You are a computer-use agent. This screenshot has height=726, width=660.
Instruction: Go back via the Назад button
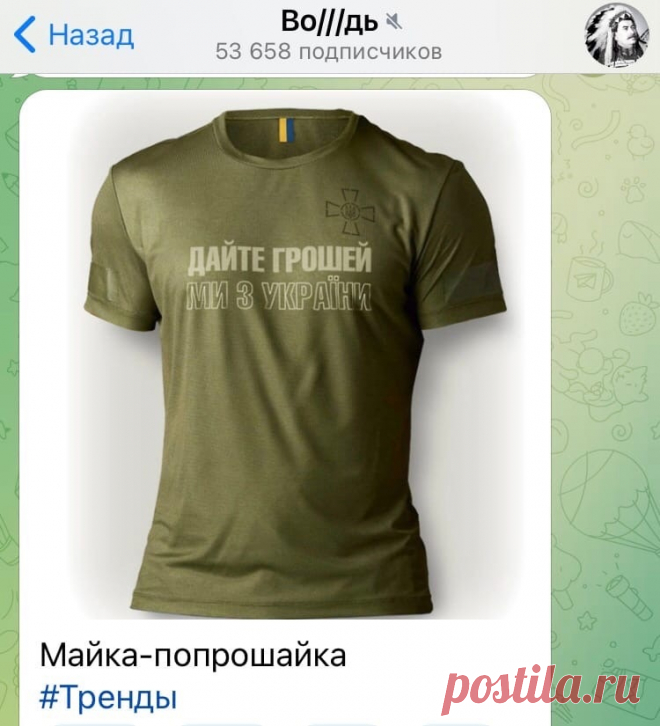click(73, 36)
